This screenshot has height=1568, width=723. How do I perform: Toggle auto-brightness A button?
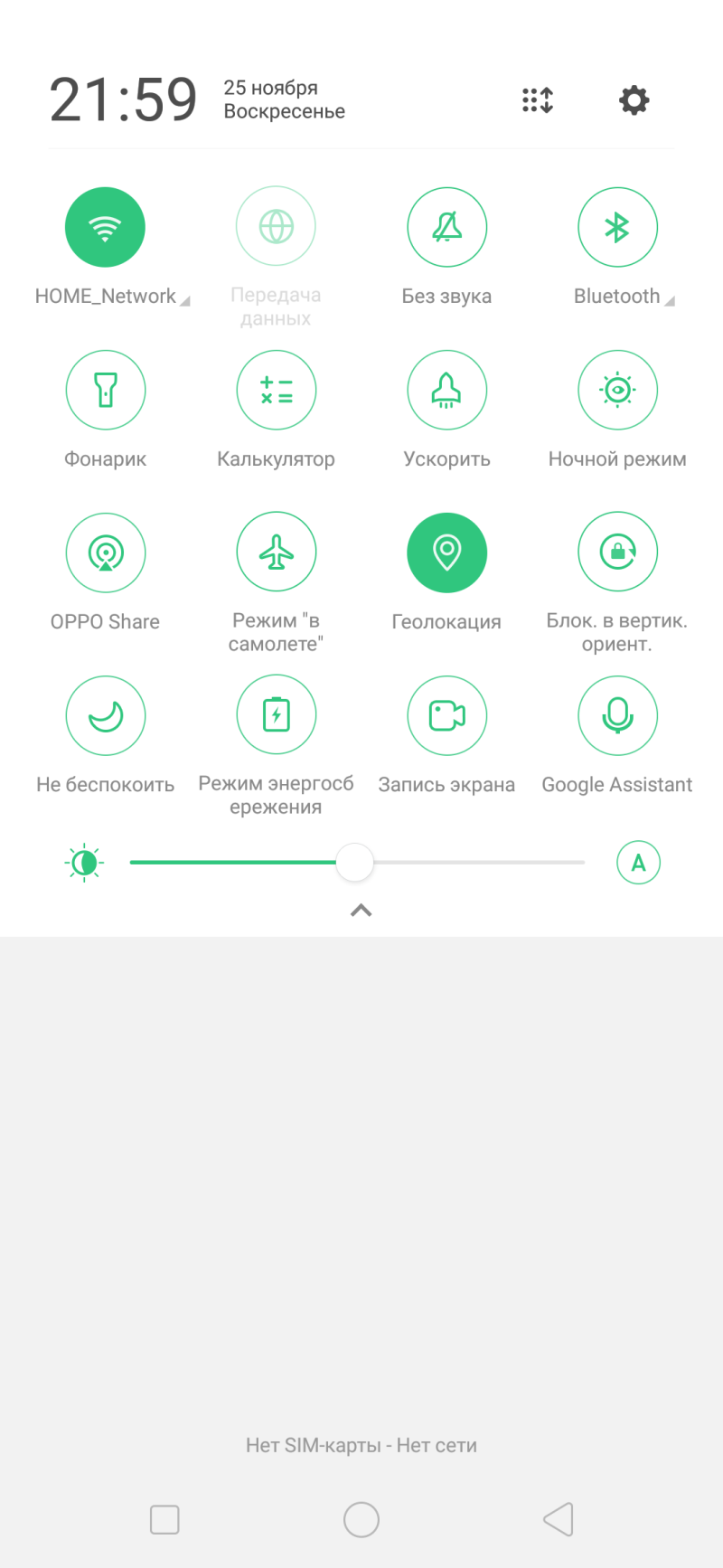coord(639,863)
